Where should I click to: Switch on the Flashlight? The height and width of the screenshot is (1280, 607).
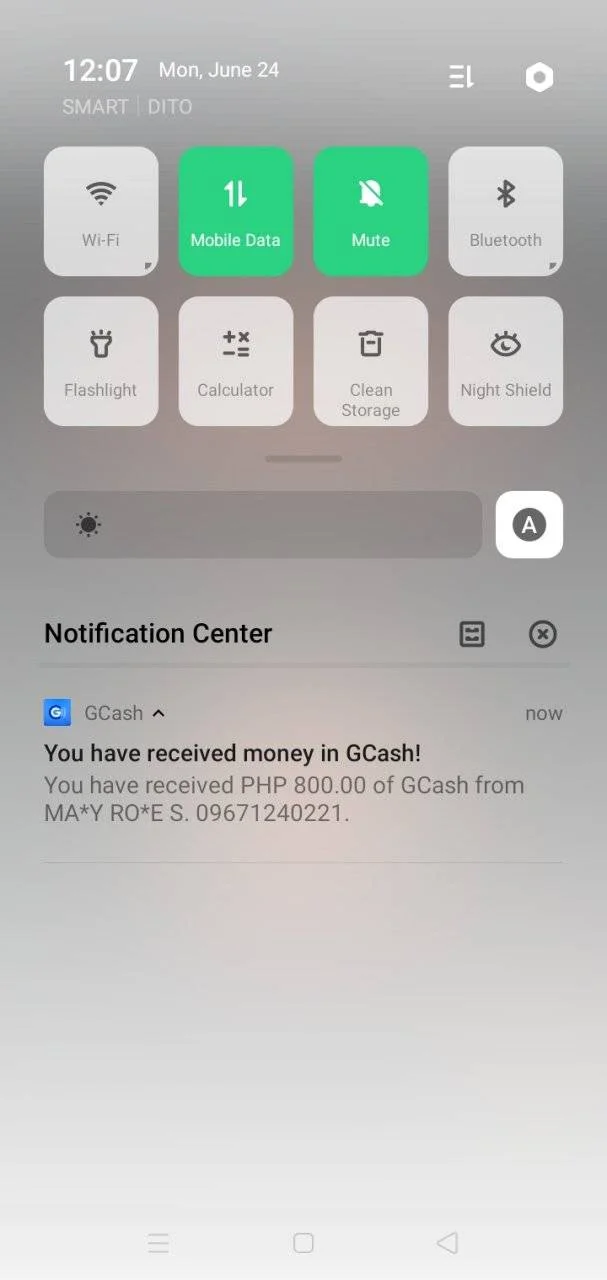(101, 361)
